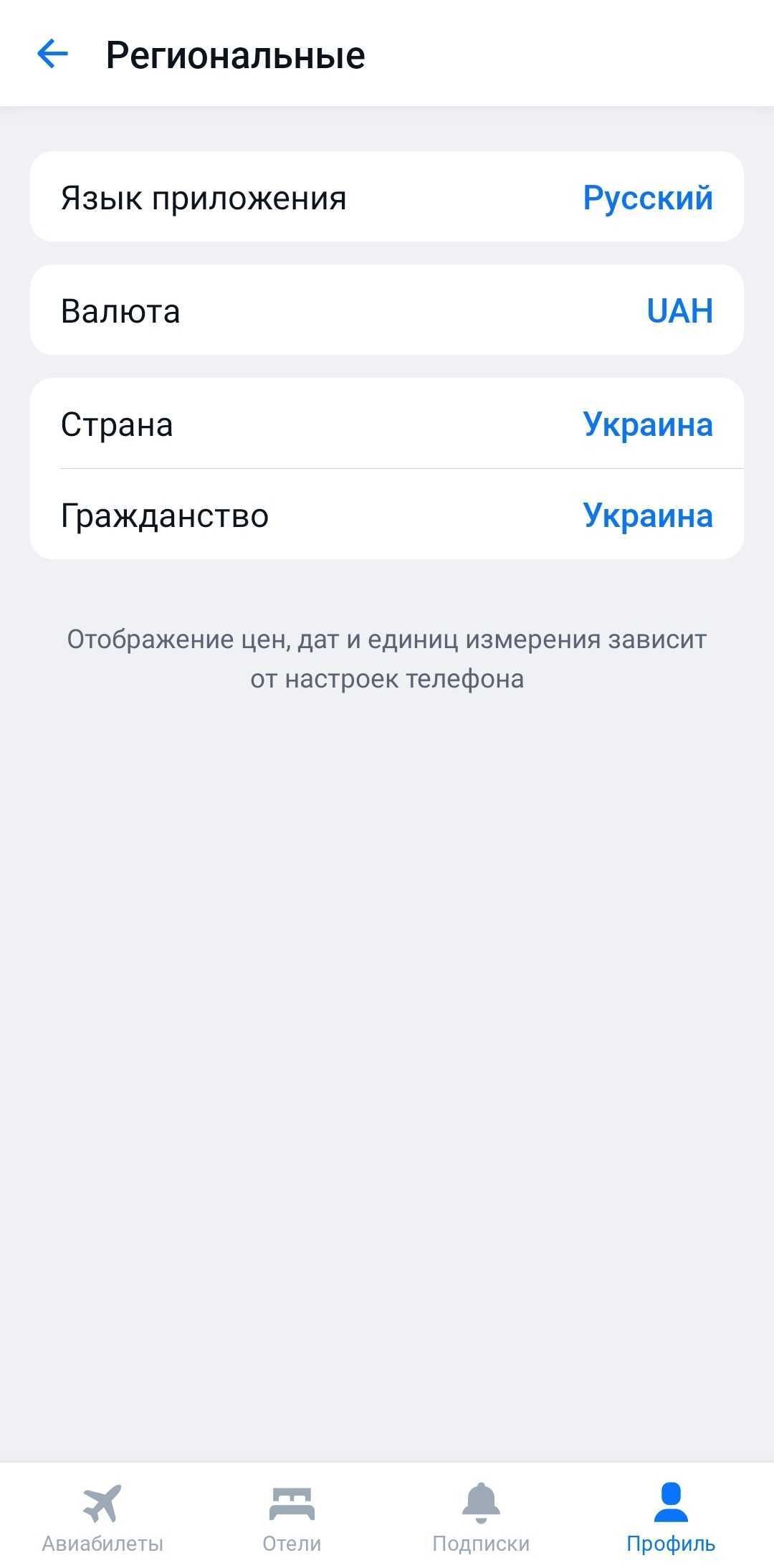The height and width of the screenshot is (1568, 774).
Task: Change the Гражданство citizenship setting
Action: (x=387, y=514)
